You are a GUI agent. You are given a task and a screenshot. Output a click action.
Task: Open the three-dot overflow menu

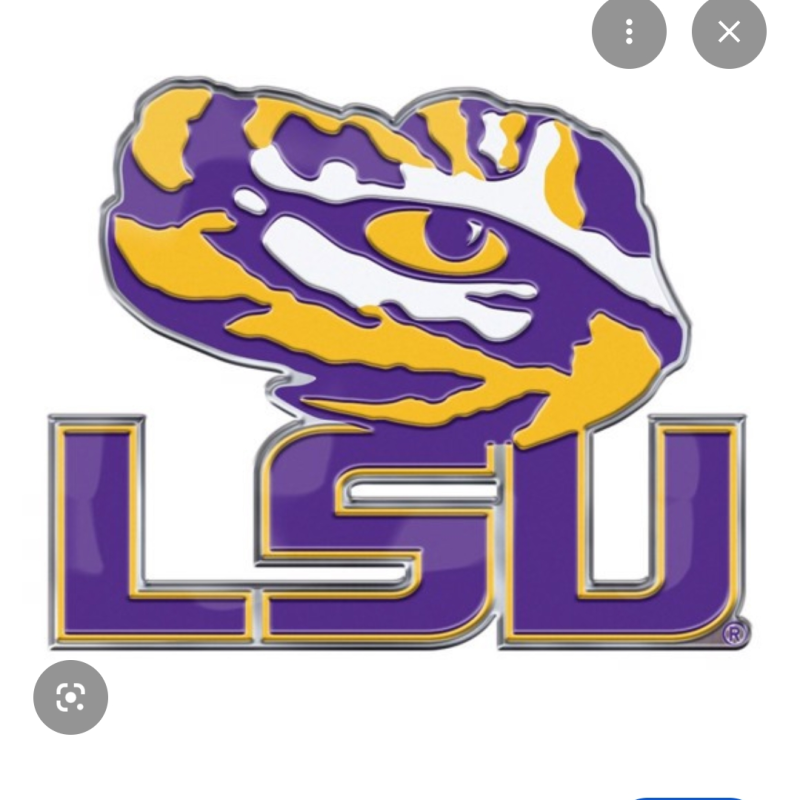point(629,32)
